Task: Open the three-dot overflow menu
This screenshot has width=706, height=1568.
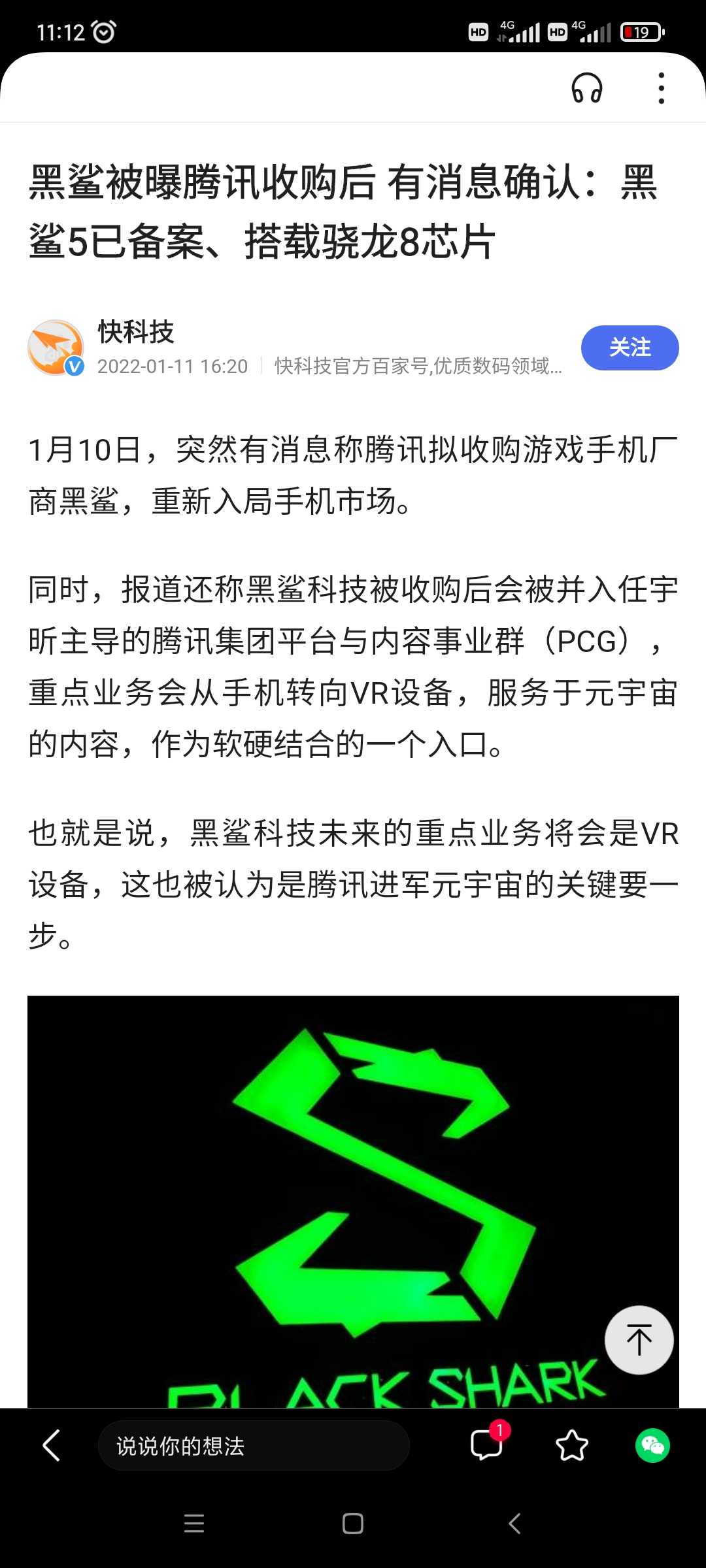Action: [662, 88]
